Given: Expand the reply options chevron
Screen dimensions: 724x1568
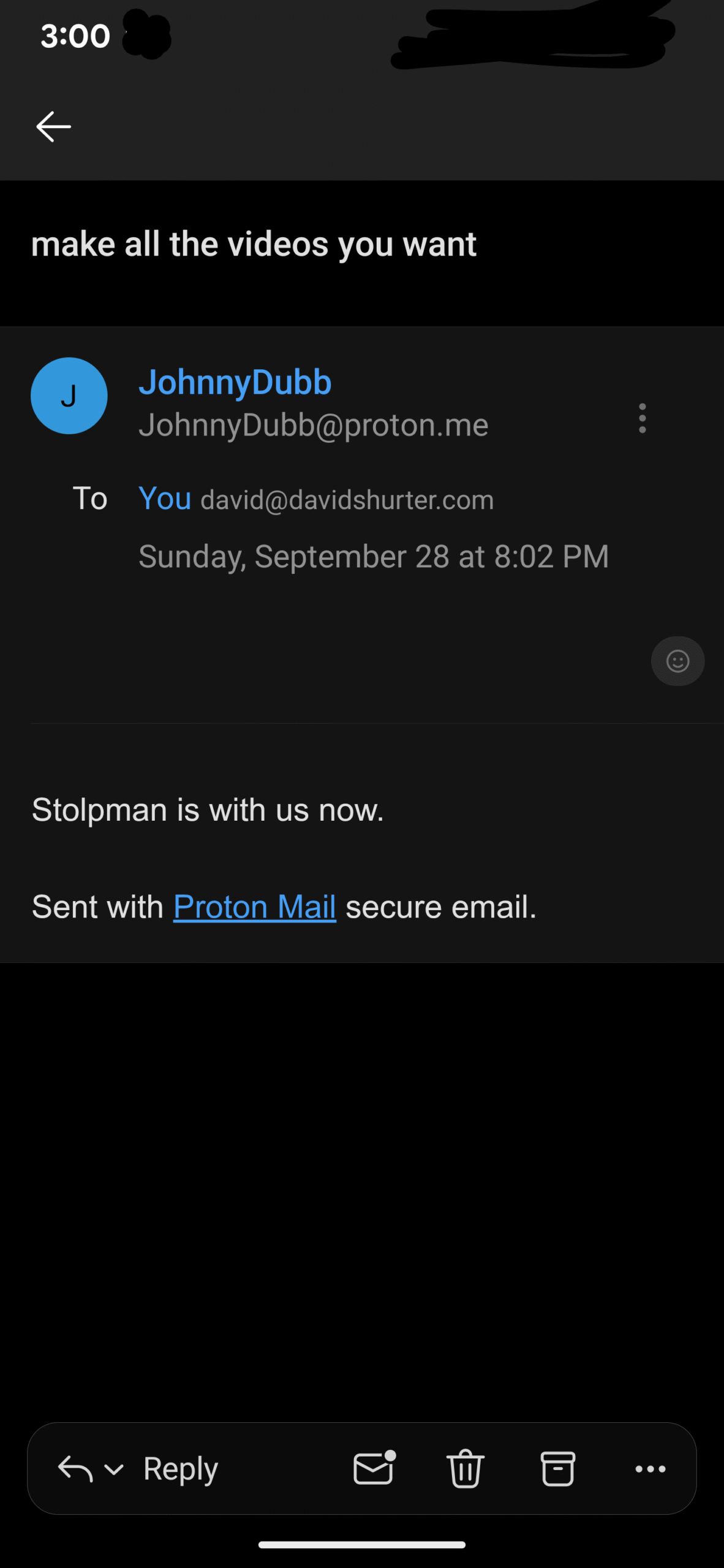Looking at the screenshot, I should tap(114, 1469).
